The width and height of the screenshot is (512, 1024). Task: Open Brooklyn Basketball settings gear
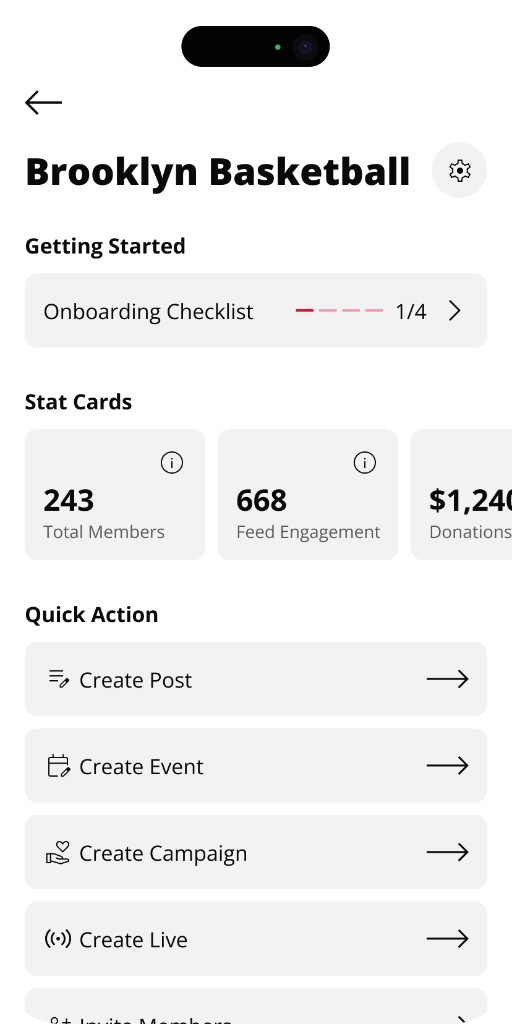(x=460, y=170)
